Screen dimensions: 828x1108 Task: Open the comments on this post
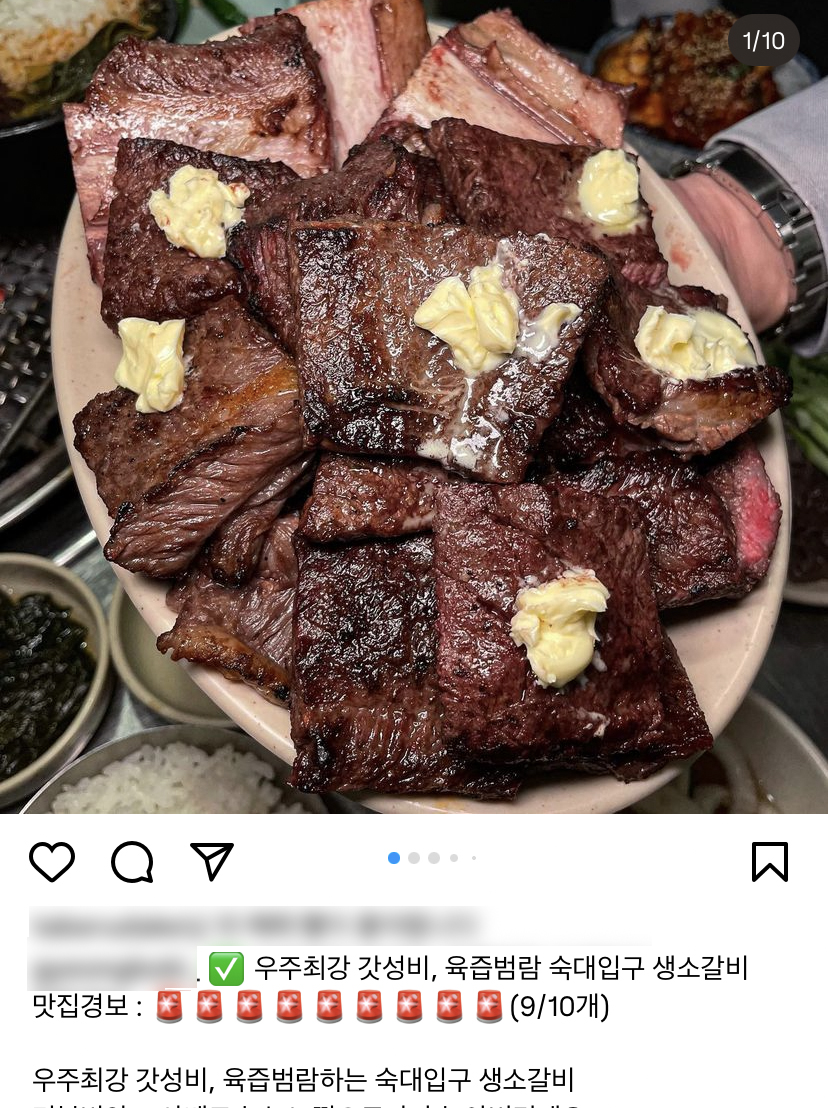(132, 861)
